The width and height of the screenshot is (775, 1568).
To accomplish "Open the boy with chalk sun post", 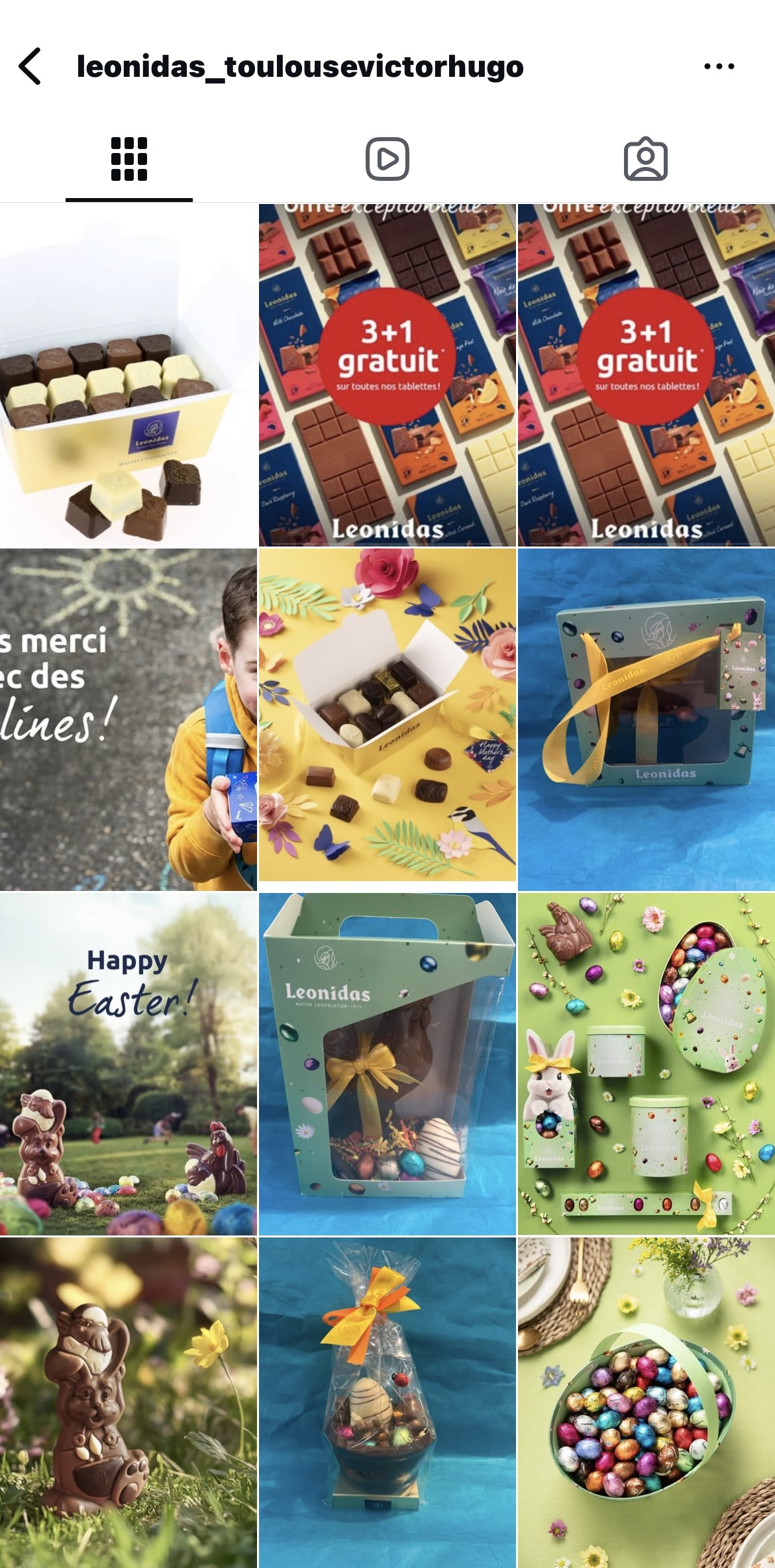I will point(129,719).
